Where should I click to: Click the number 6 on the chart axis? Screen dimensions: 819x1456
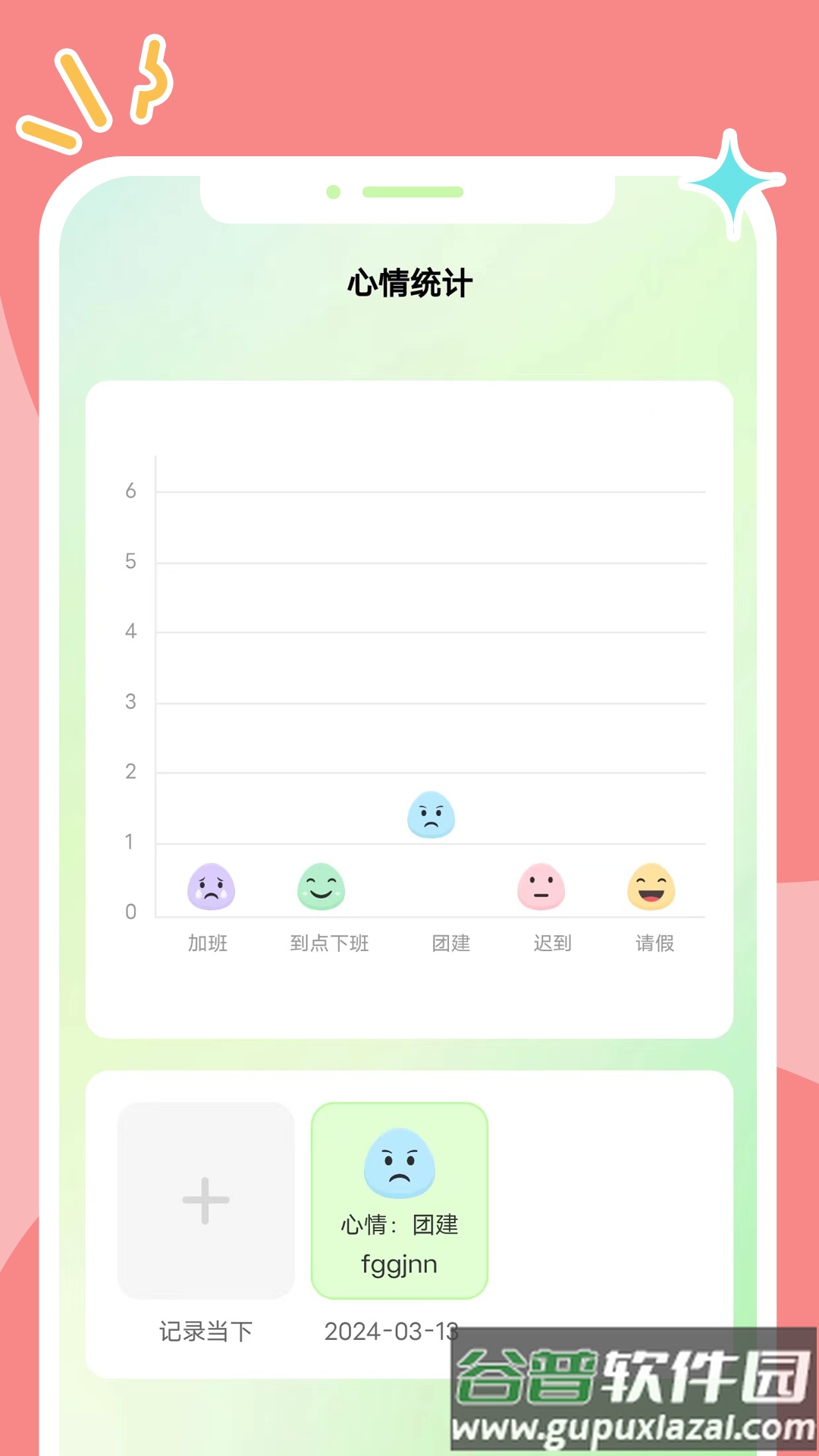pyautogui.click(x=131, y=491)
